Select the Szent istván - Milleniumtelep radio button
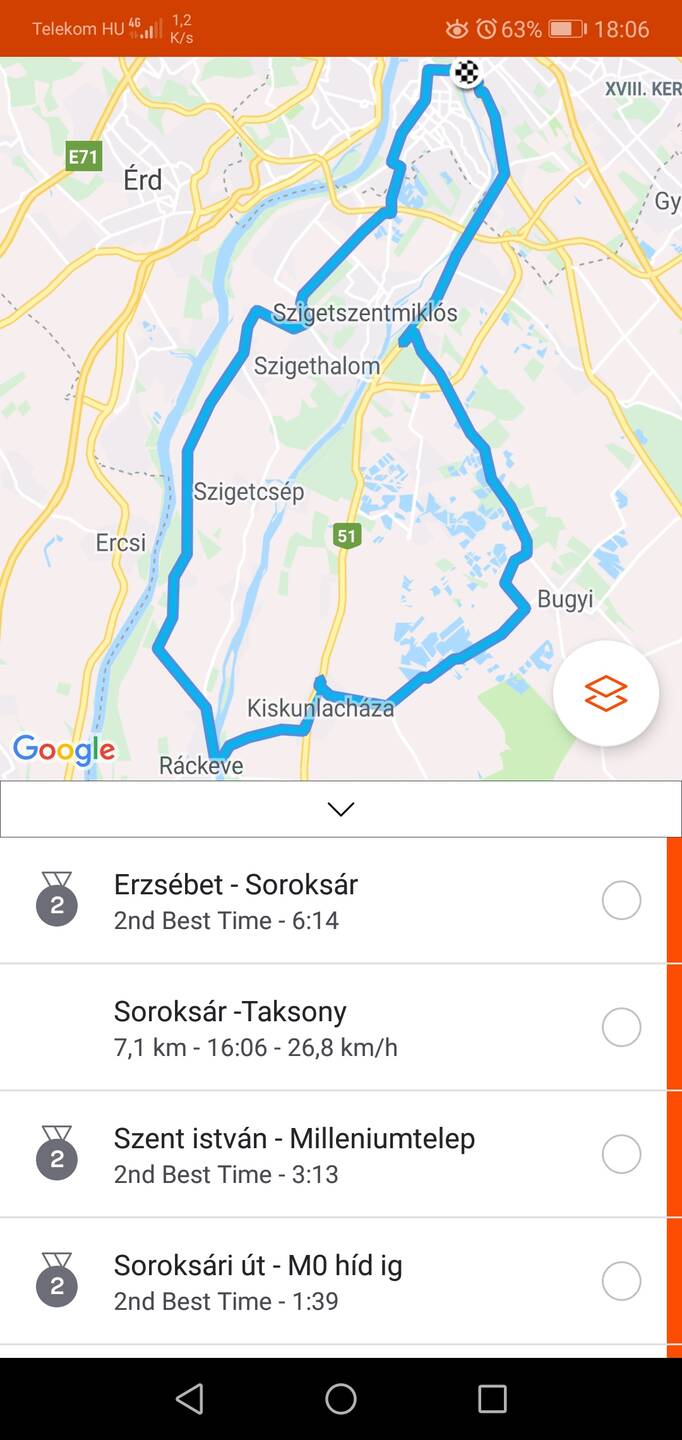 coord(621,1155)
